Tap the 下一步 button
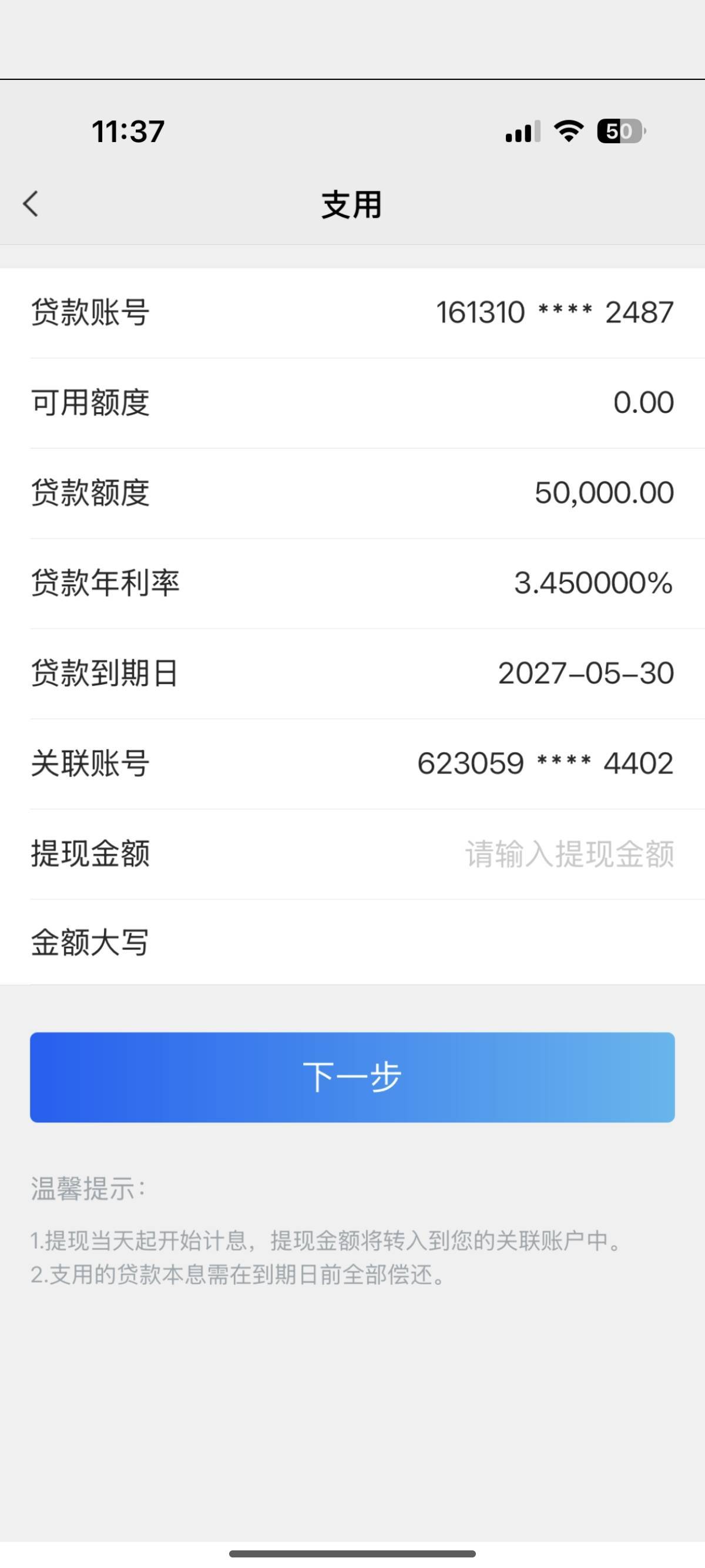Image resolution: width=705 pixels, height=1568 pixels. 352,1077
